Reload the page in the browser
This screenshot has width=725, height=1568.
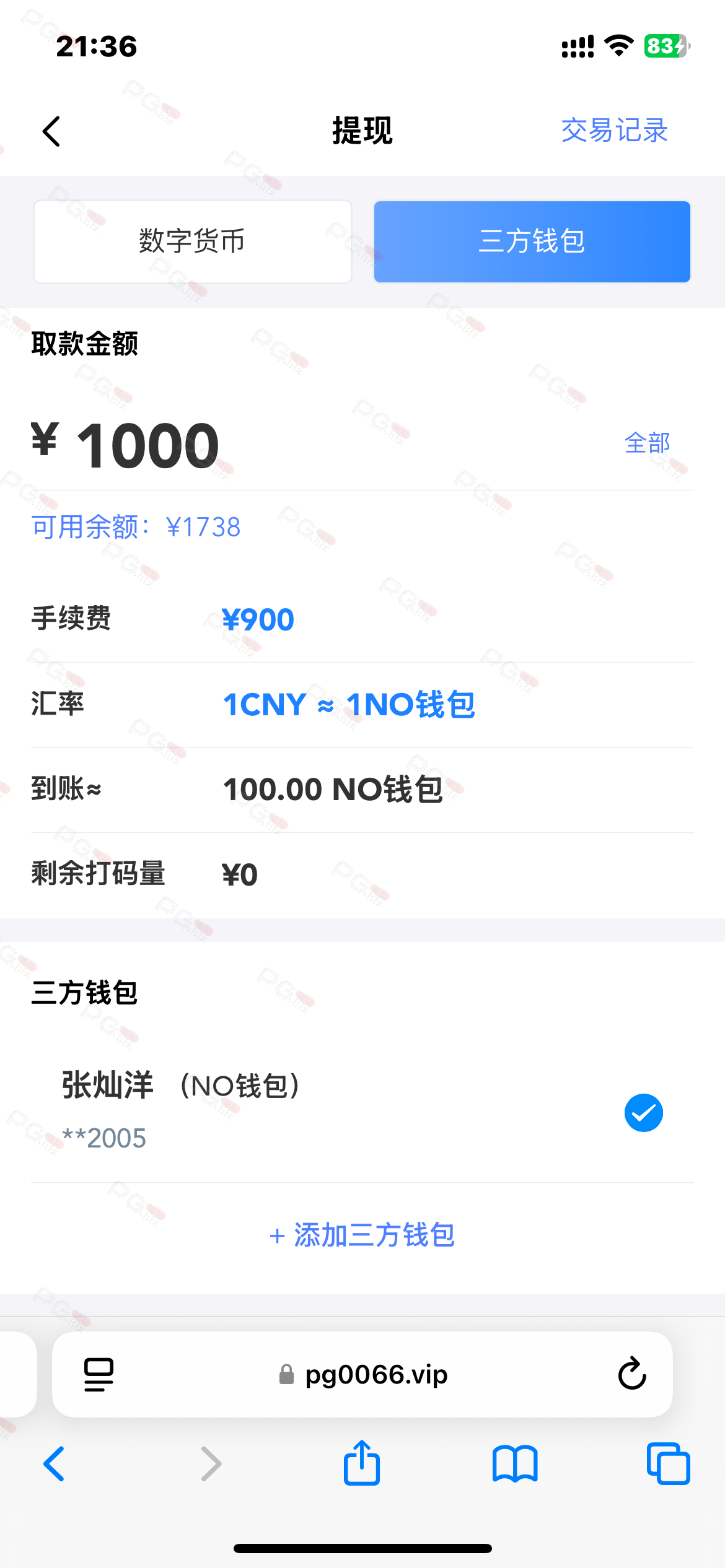[632, 1374]
